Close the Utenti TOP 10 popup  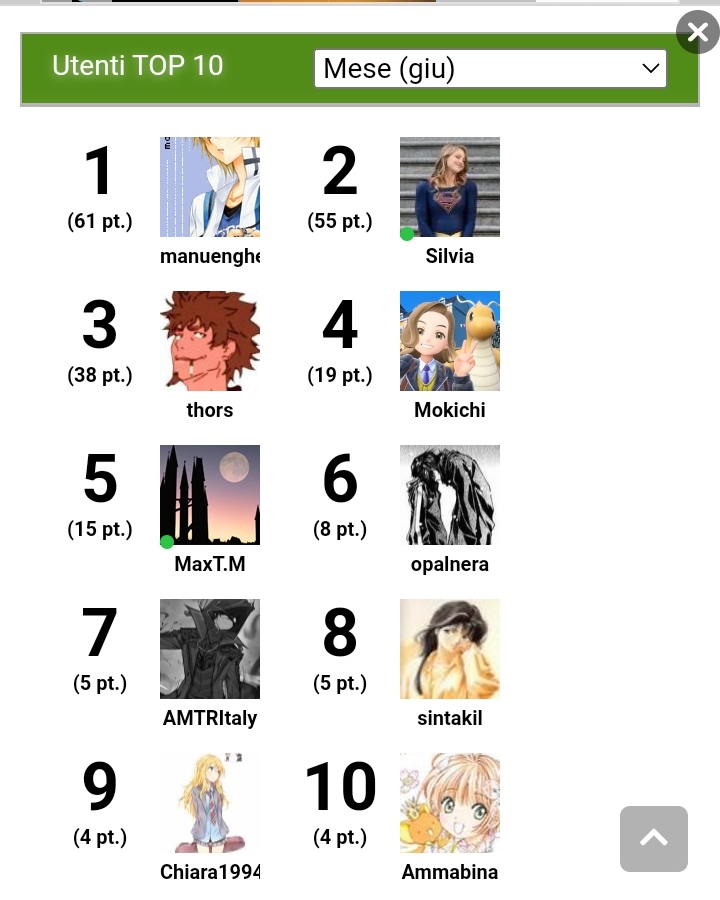[697, 33]
